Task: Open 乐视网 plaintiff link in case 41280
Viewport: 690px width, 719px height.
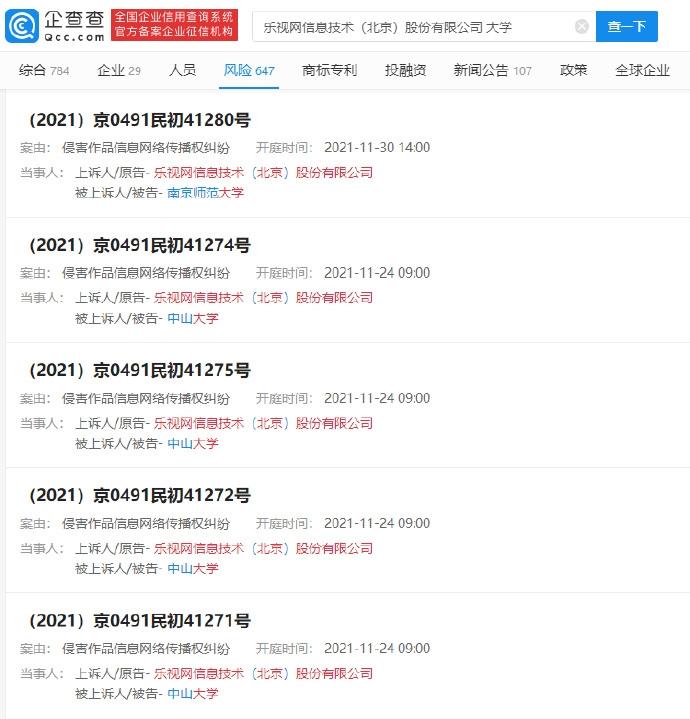Action: (x=263, y=172)
